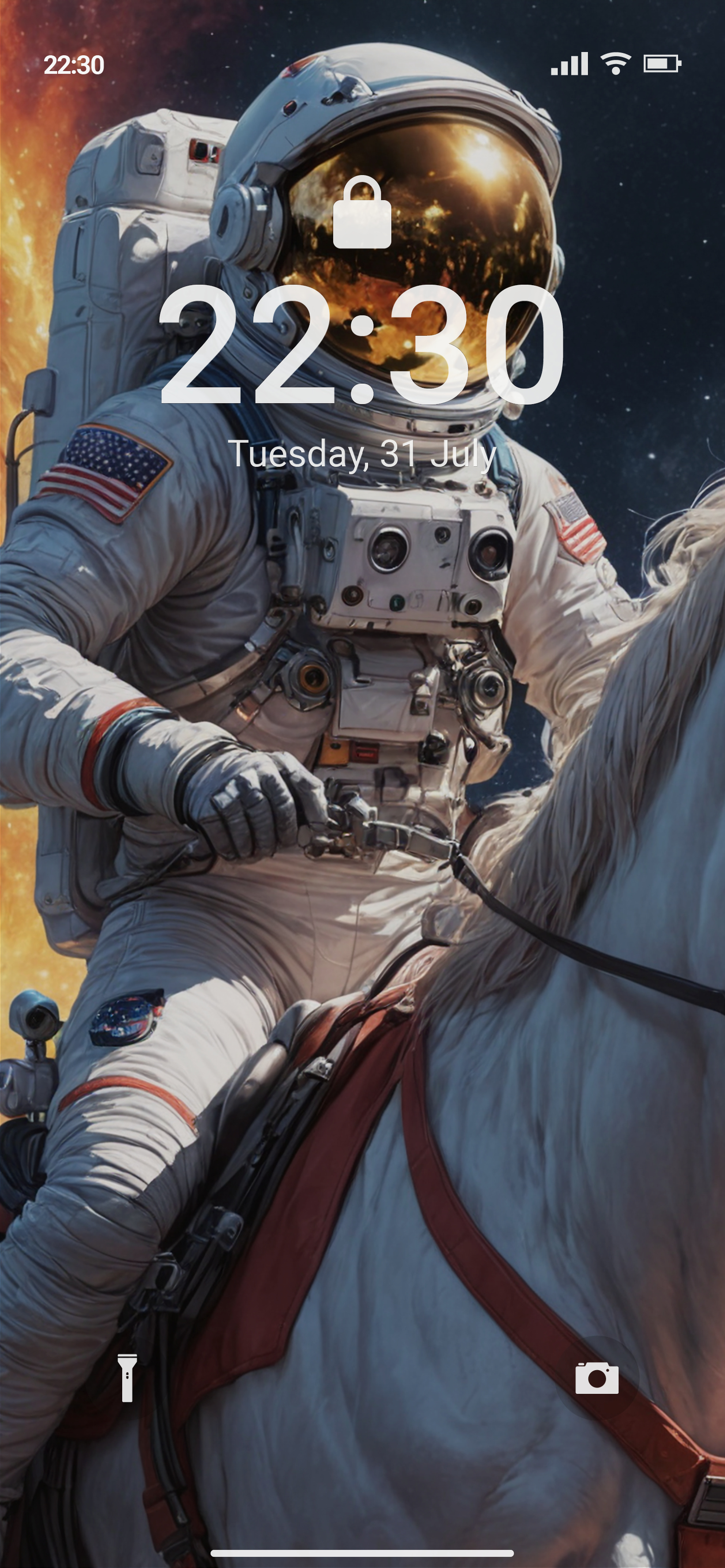725x1568 pixels.
Task: Turn on the flashlight
Action: point(127,1378)
